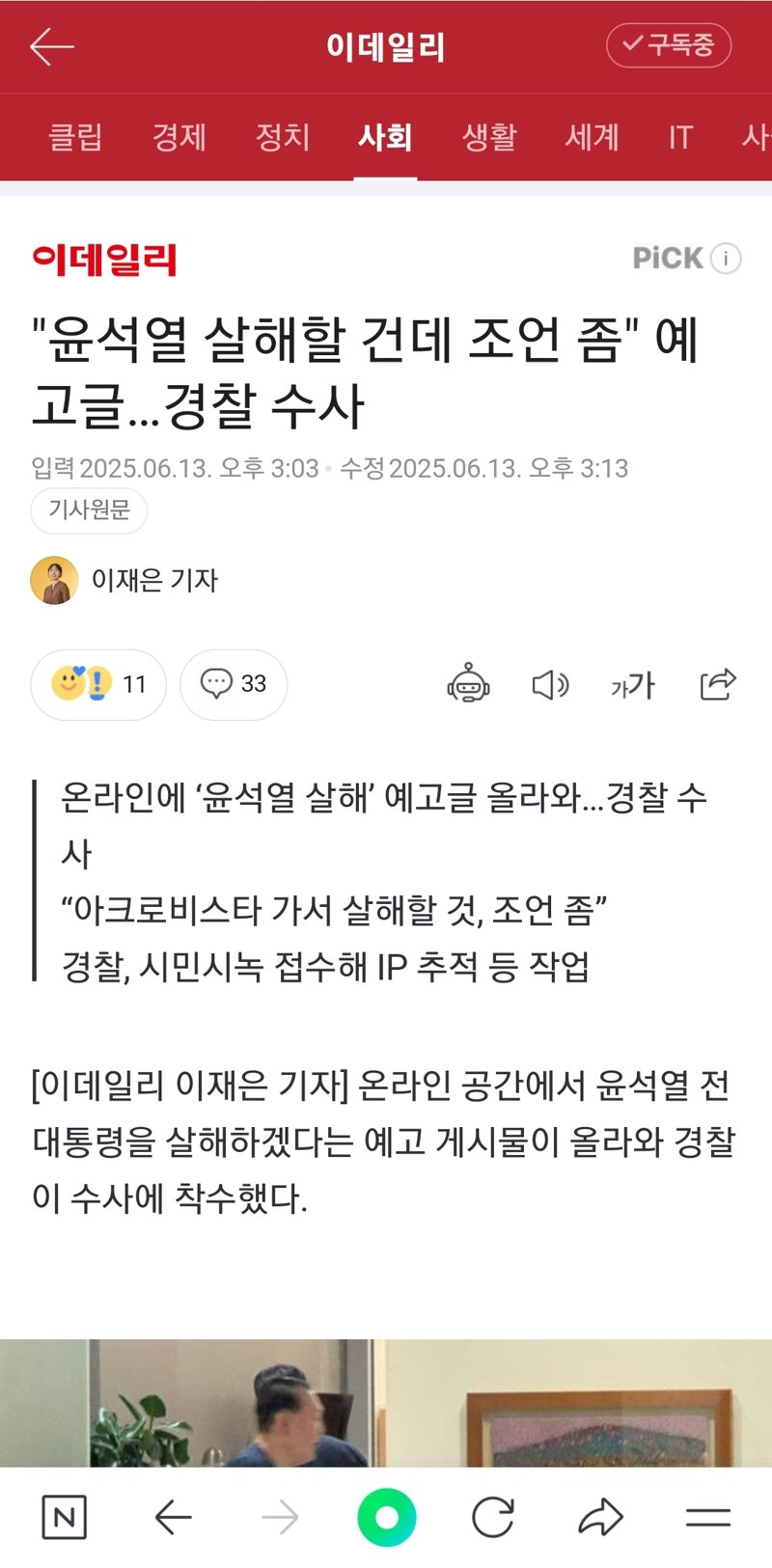The height and width of the screenshot is (1568, 772).
Task: Open the bottom-right hamburger menu
Action: coord(708,1518)
